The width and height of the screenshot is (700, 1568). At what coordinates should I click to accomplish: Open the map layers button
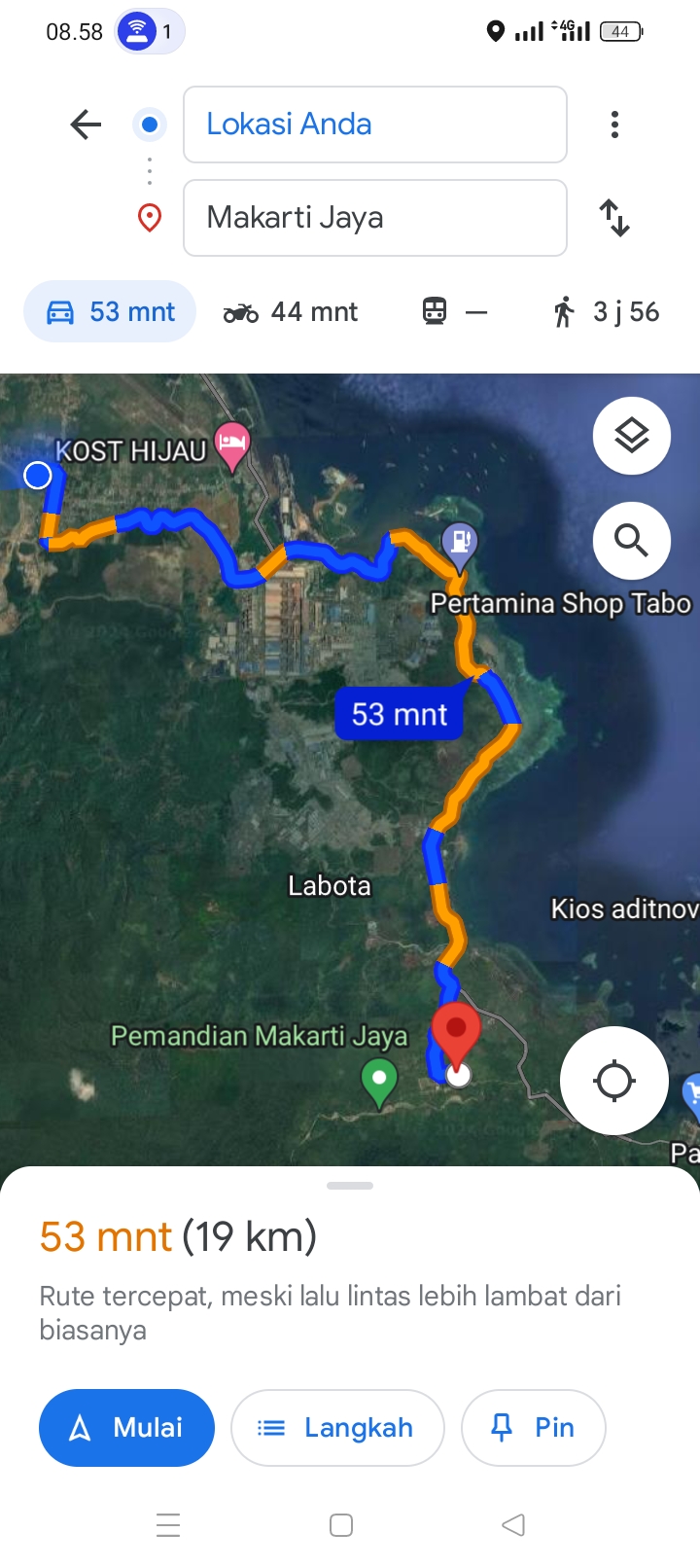tap(632, 436)
